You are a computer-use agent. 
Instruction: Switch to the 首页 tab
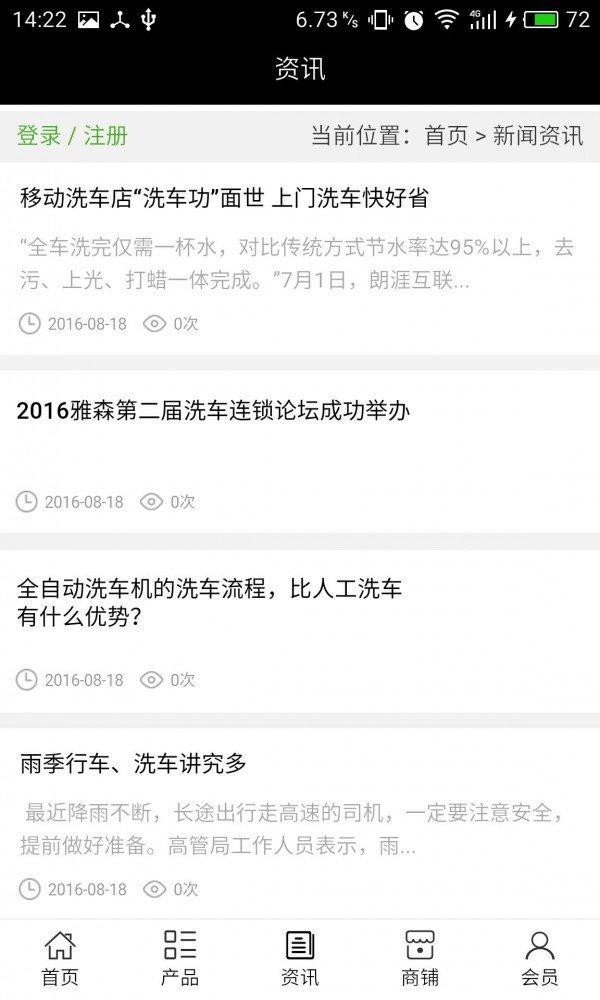(60, 958)
